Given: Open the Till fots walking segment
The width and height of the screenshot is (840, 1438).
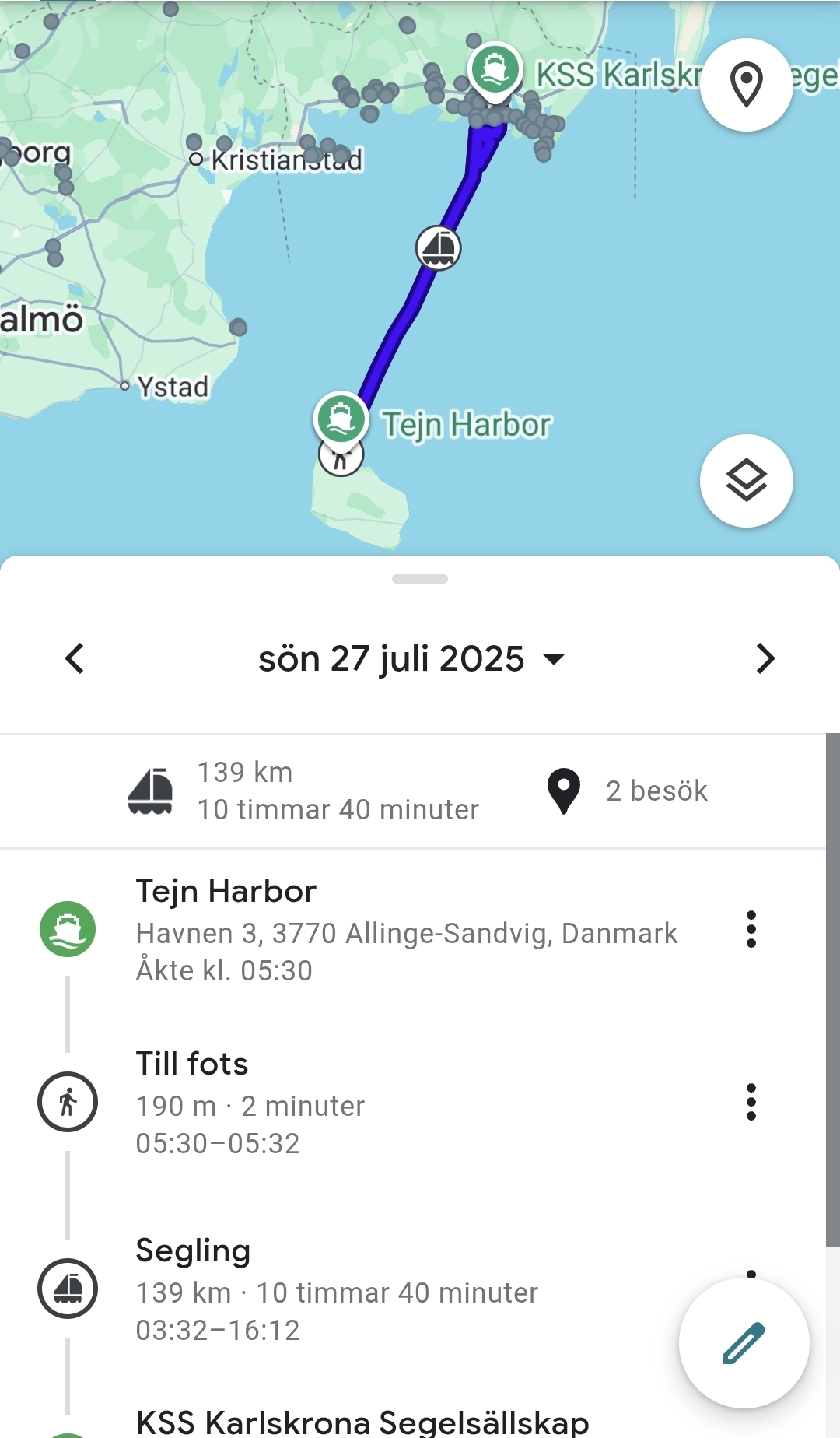Looking at the screenshot, I should point(389,1103).
